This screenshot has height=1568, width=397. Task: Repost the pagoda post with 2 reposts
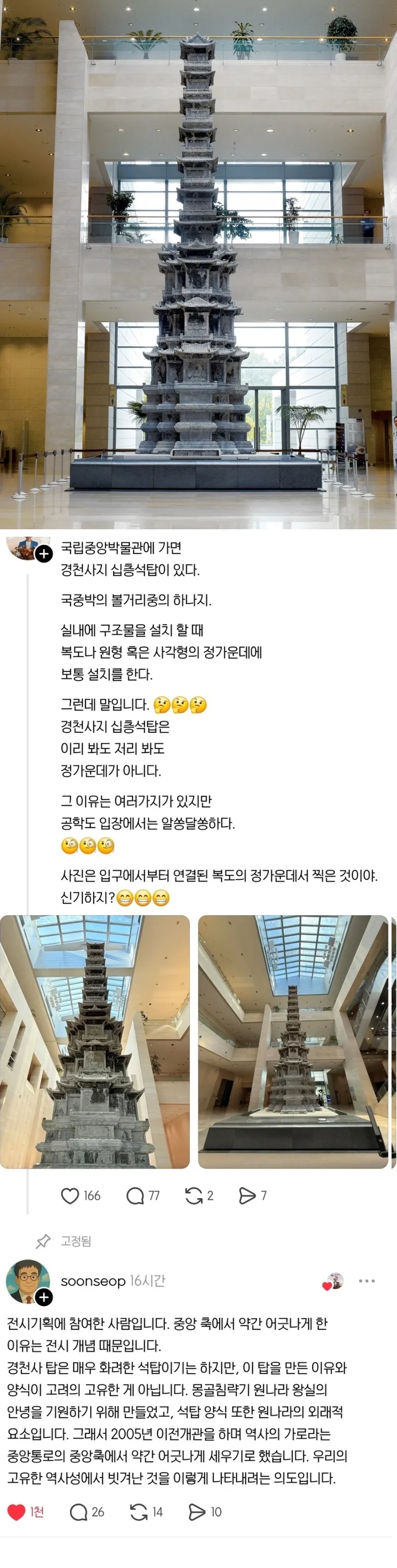[x=194, y=1196]
